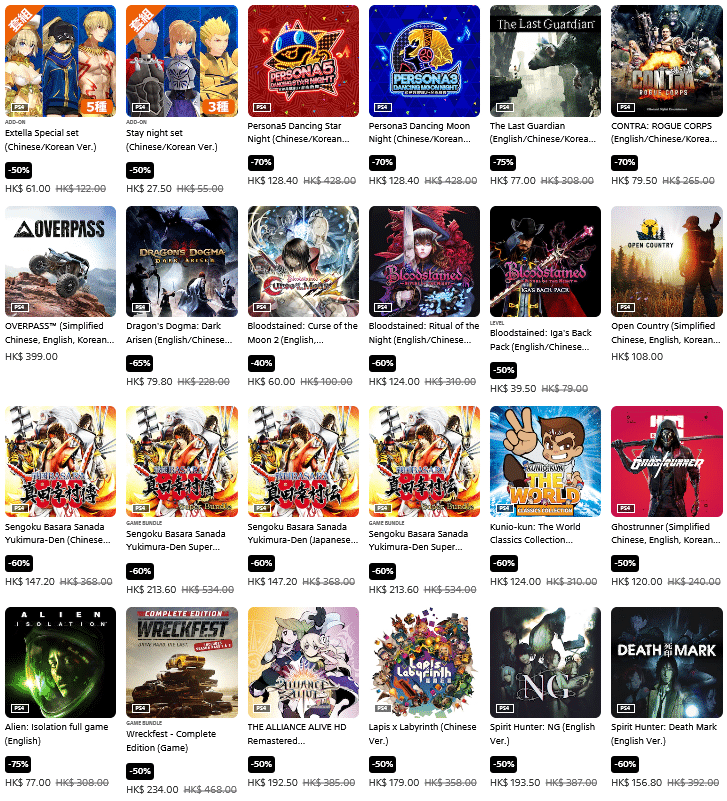
Task: Open Bloodstained: Curse of the Moon 2
Action: point(303,261)
